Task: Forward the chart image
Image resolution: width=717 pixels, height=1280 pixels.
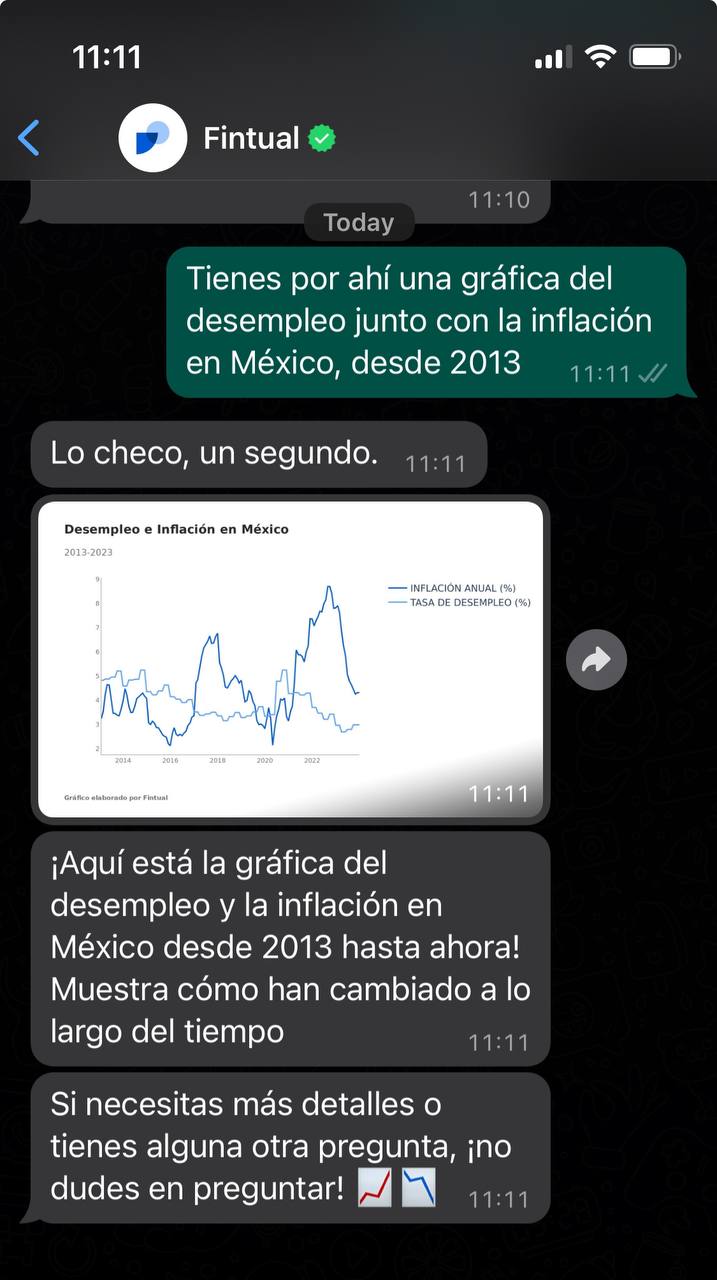Action: 596,660
